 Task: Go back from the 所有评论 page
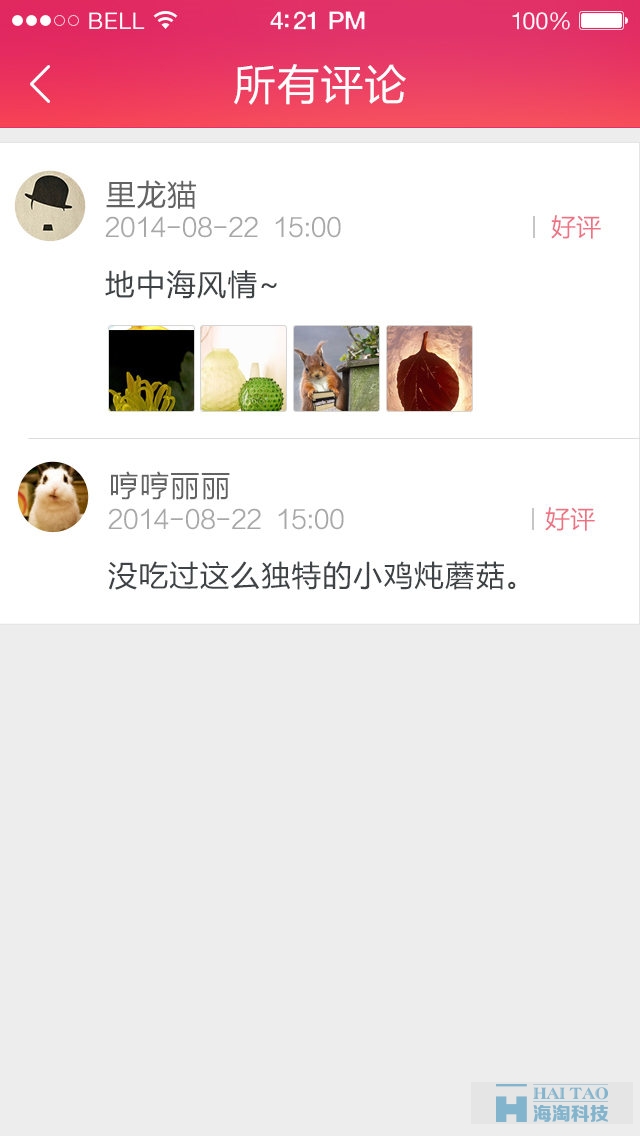(40, 85)
